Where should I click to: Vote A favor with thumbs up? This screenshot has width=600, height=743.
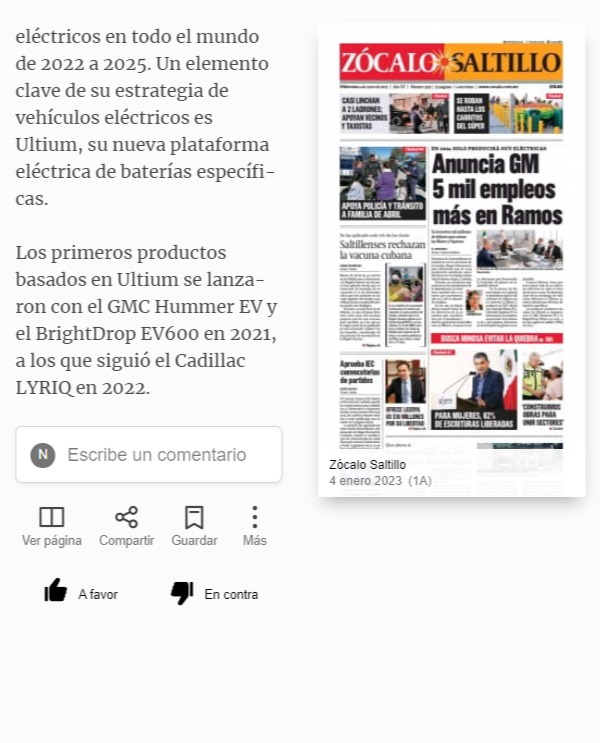pyautogui.click(x=81, y=592)
